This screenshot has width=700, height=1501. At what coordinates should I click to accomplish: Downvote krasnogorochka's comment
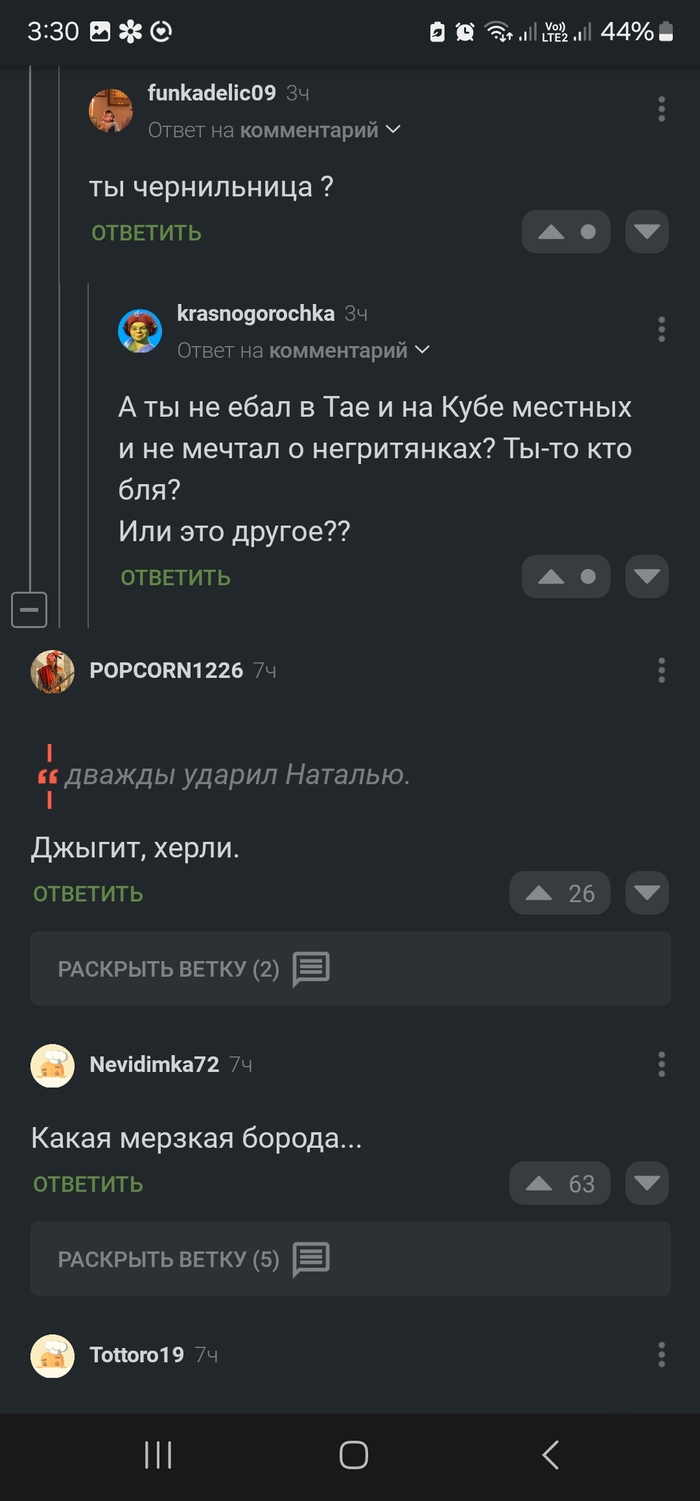tap(647, 577)
